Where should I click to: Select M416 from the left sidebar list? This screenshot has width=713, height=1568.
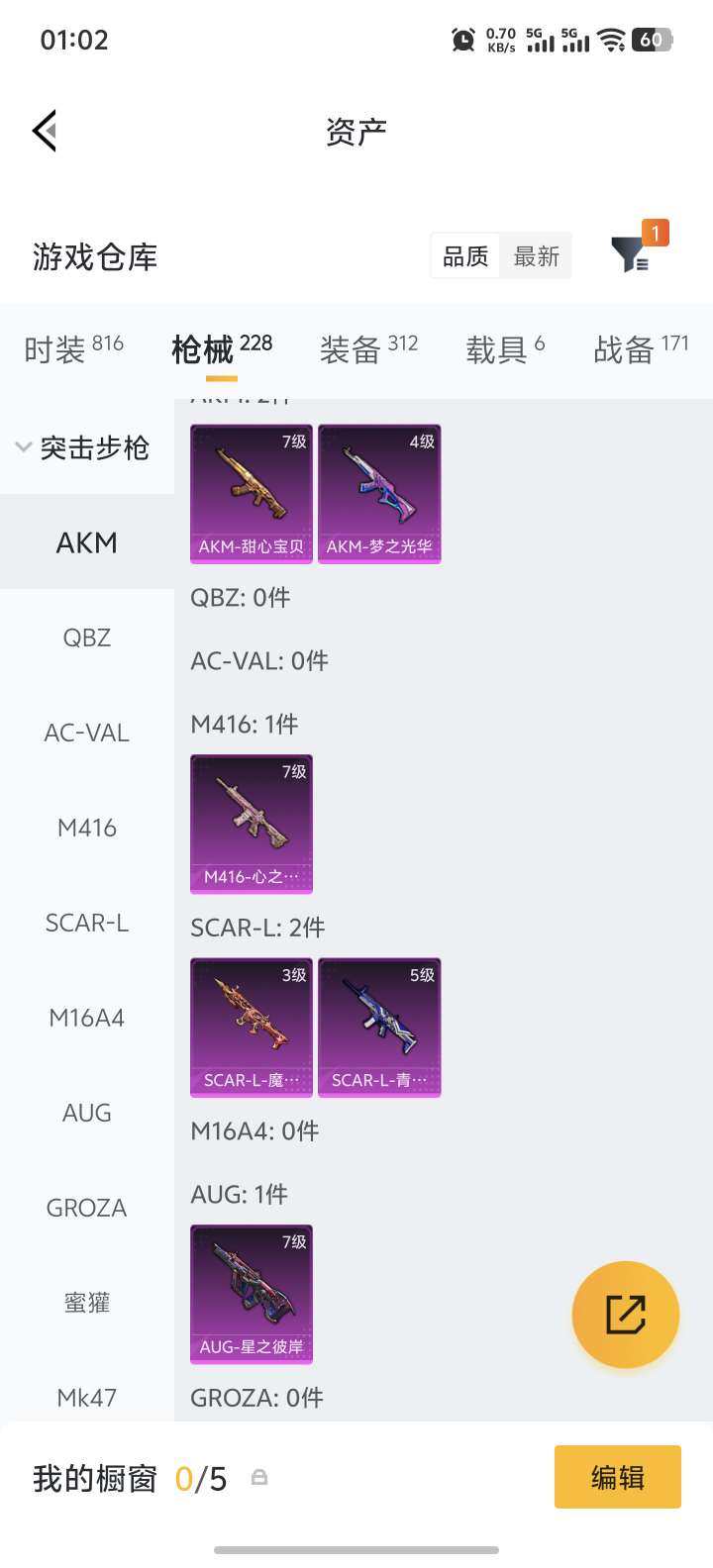click(x=86, y=827)
